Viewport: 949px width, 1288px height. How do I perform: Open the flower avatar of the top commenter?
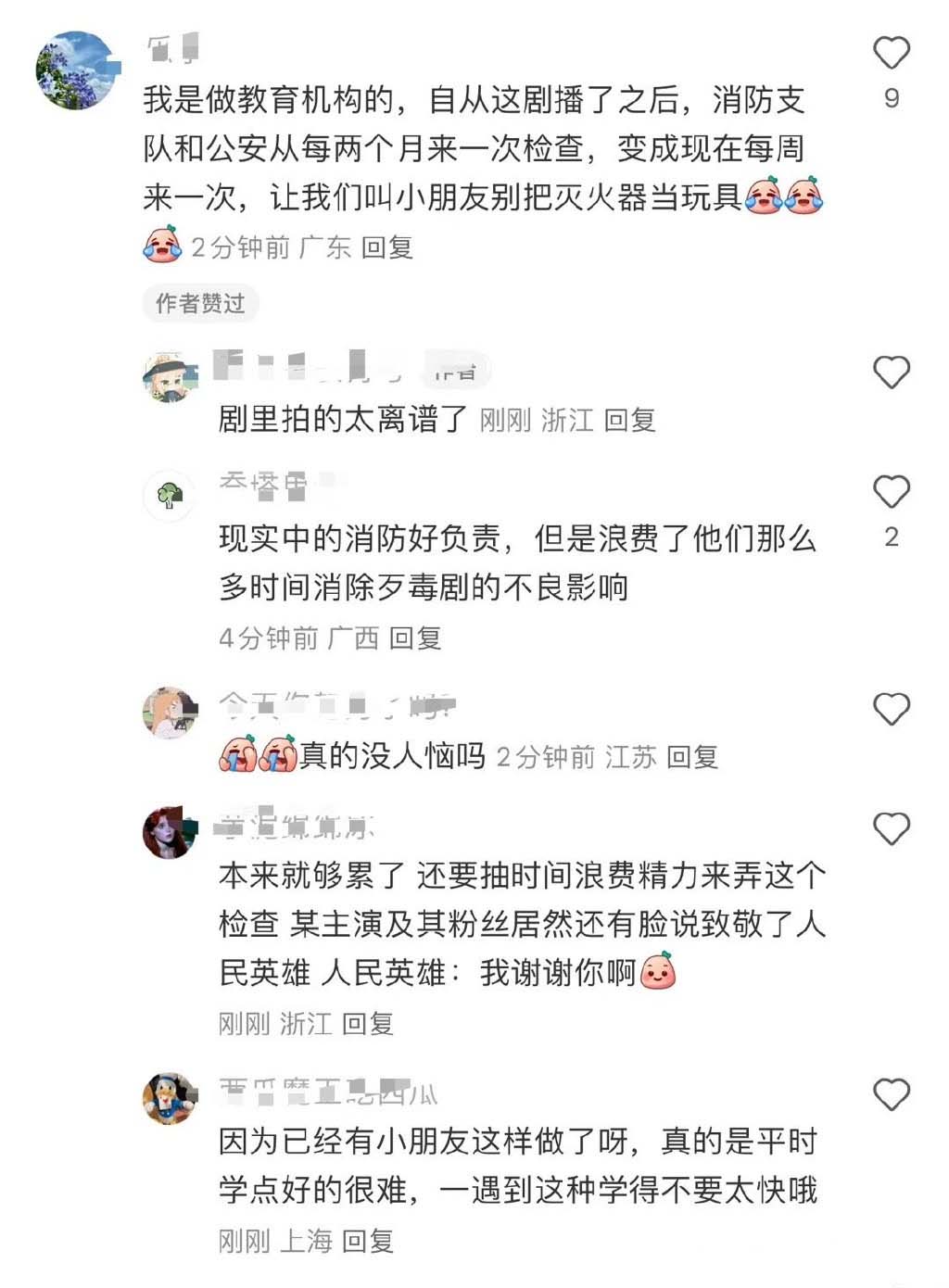tap(74, 69)
